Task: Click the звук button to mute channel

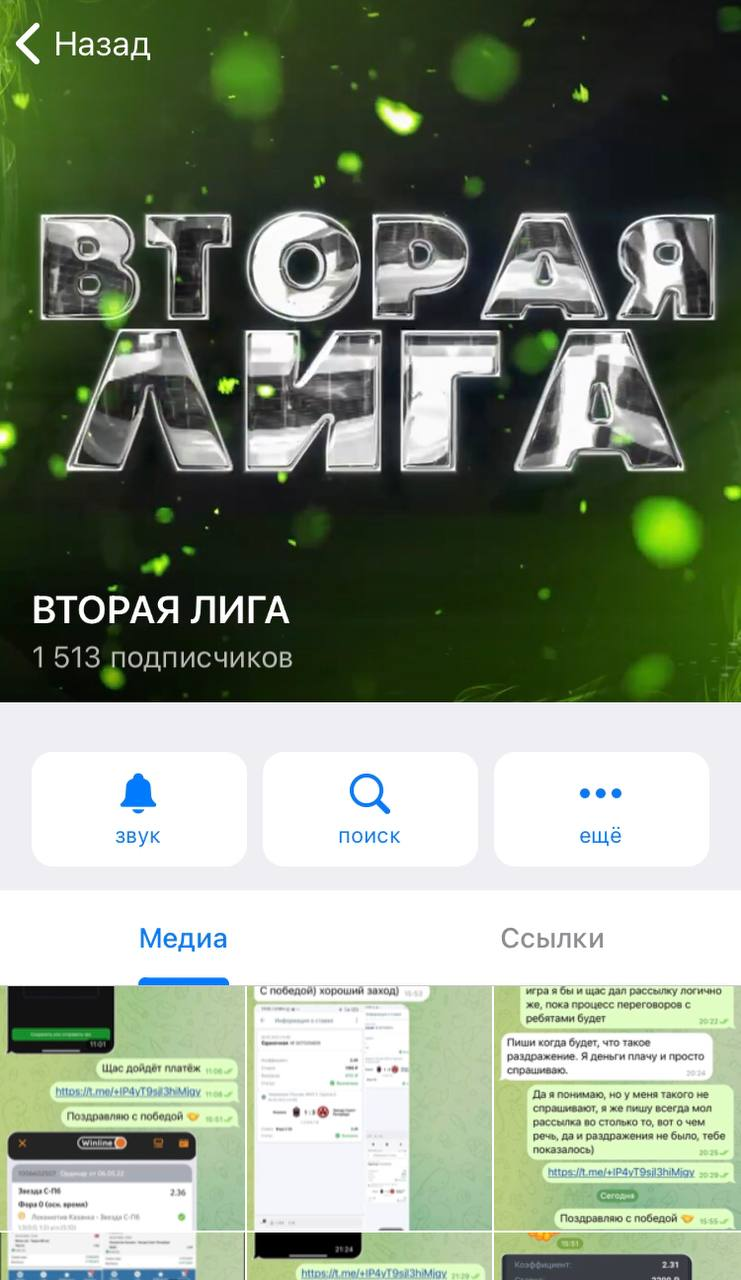Action: 138,809
